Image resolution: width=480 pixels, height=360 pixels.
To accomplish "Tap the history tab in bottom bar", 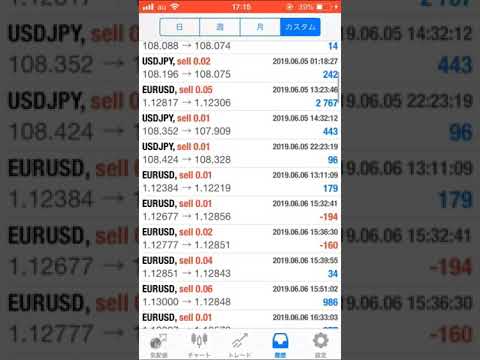I will [x=280, y=345].
